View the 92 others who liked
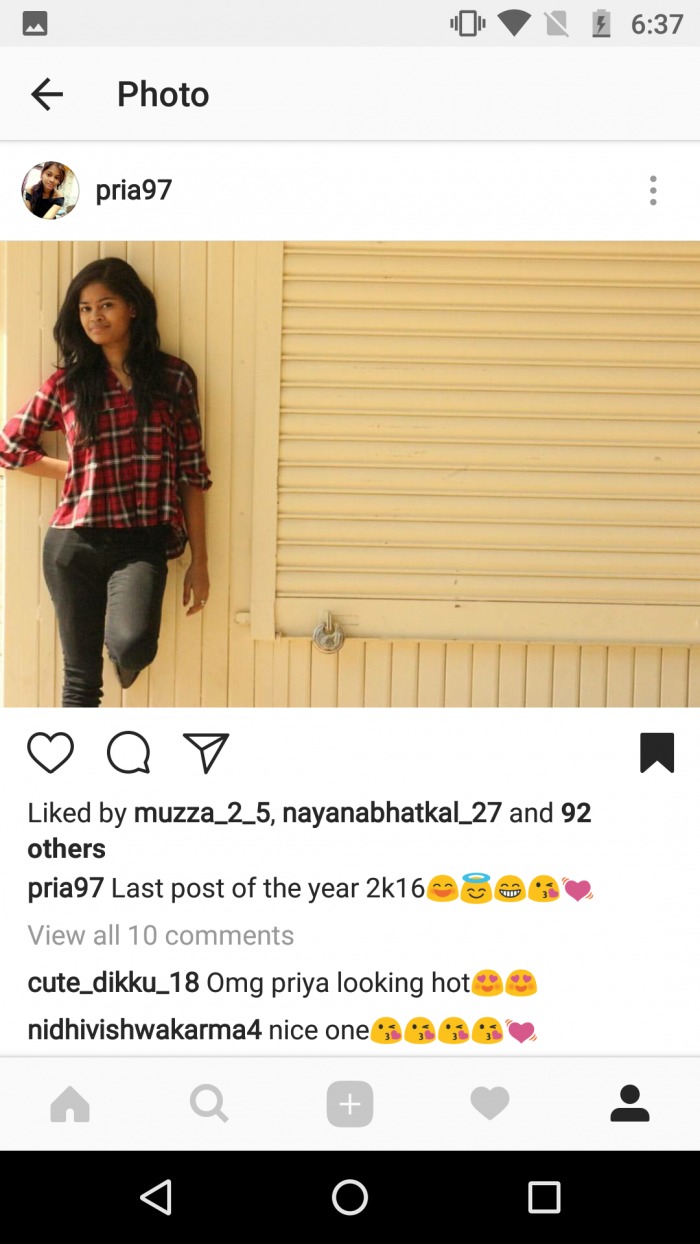The image size is (700, 1244). pos(66,848)
